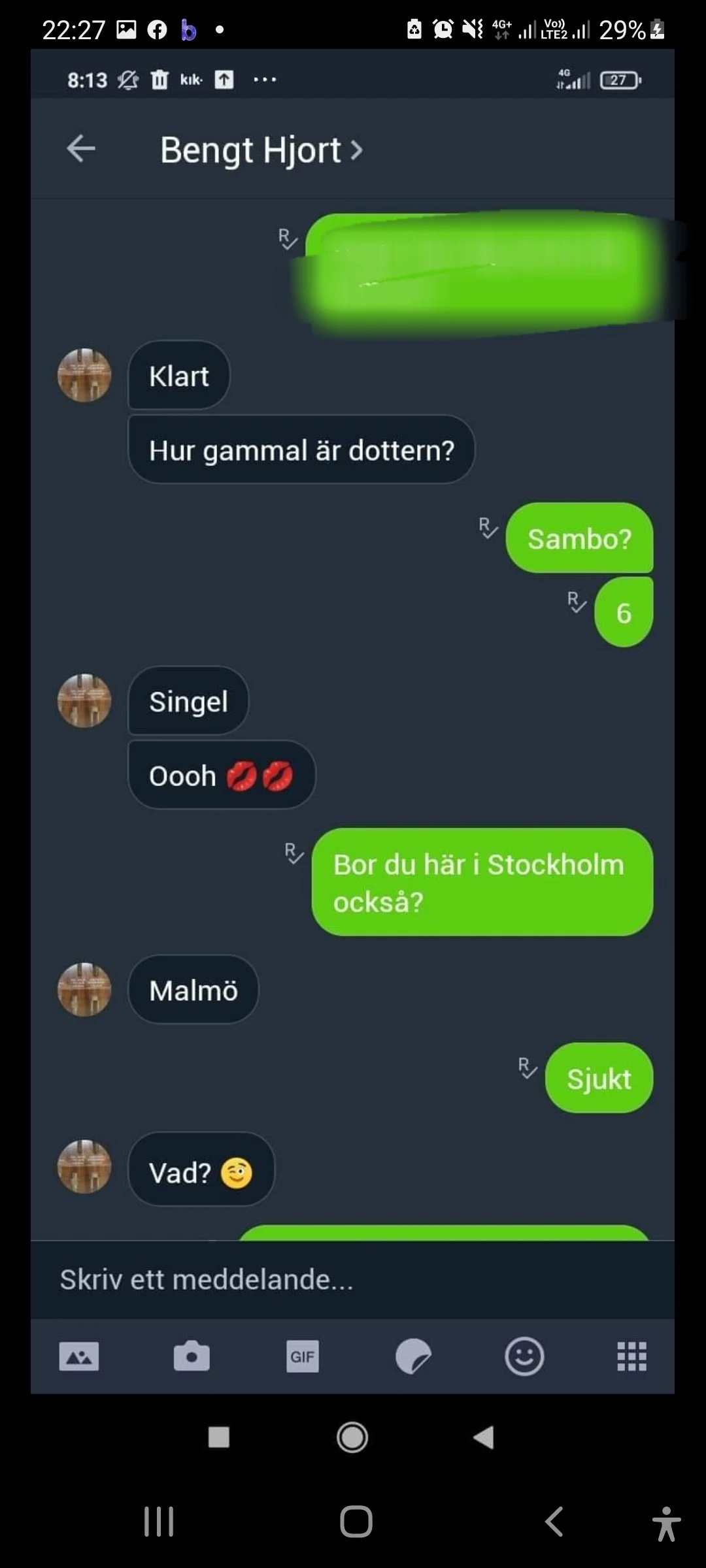Open the accessibility shortcut button
The height and width of the screenshot is (1568, 706).
coord(666,1524)
